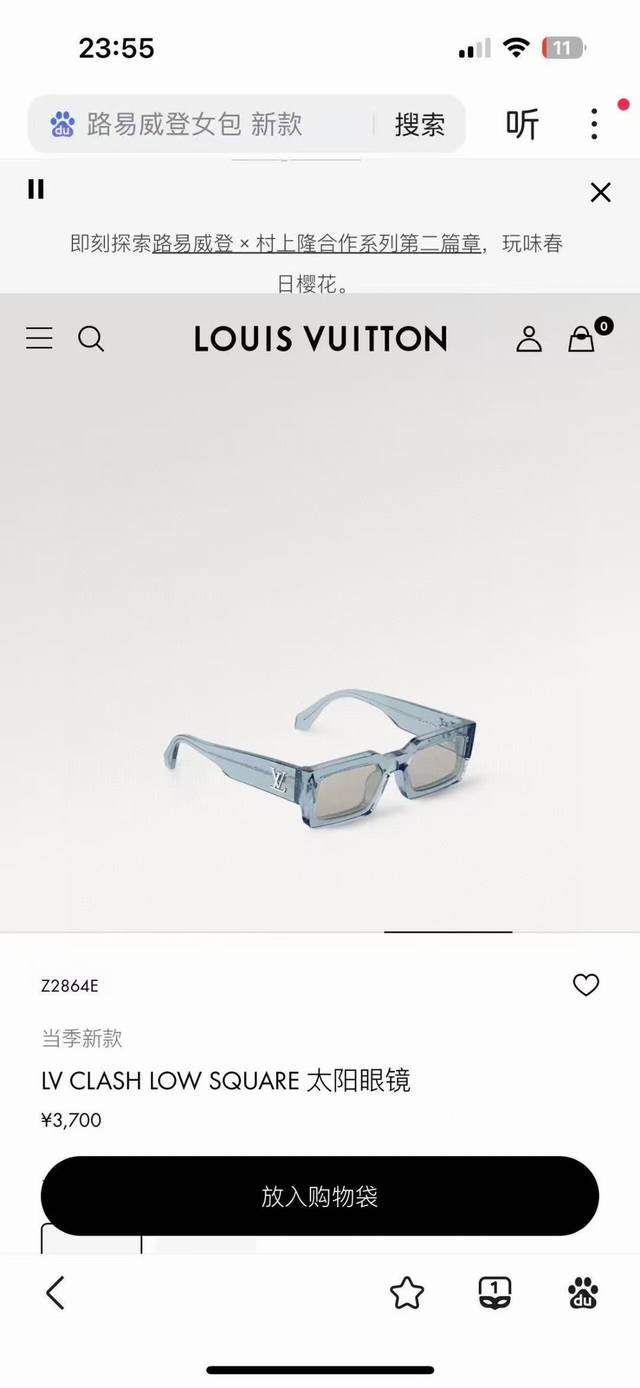Tap the 搜索 search button
Viewport: 640px width, 1388px height.
(419, 124)
